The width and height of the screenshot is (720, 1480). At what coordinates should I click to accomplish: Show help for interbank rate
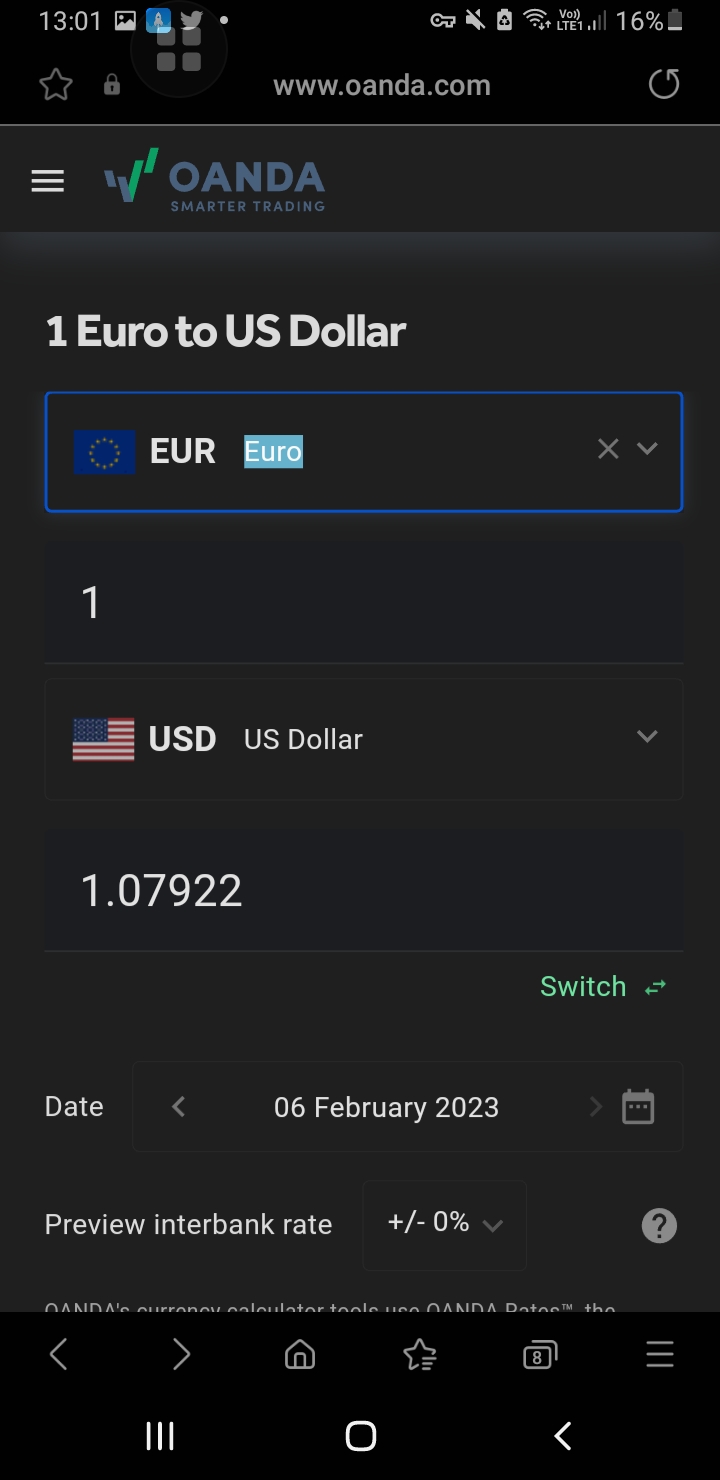pos(659,1226)
